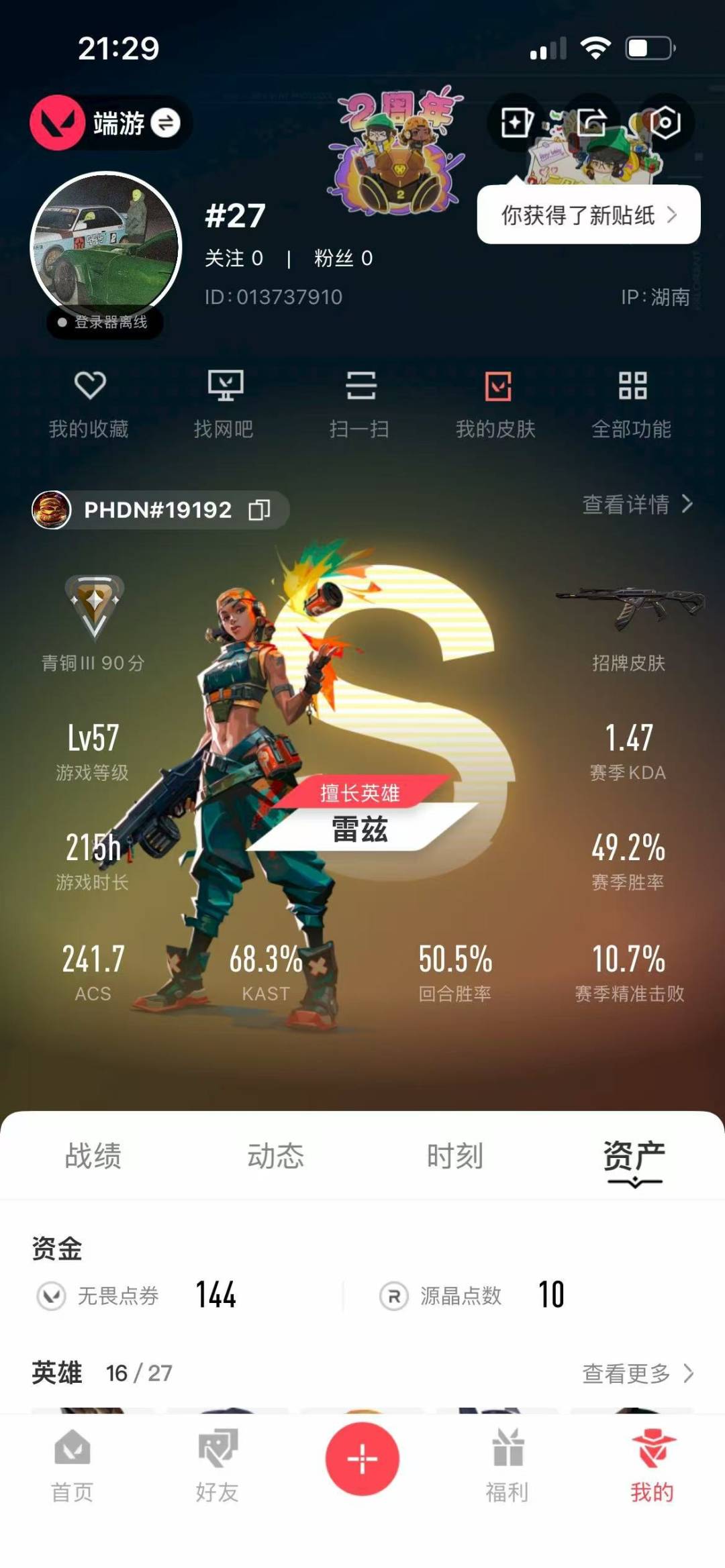Switch game mode via 端游 toggle
The image size is (725, 1568).
pyautogui.click(x=164, y=123)
